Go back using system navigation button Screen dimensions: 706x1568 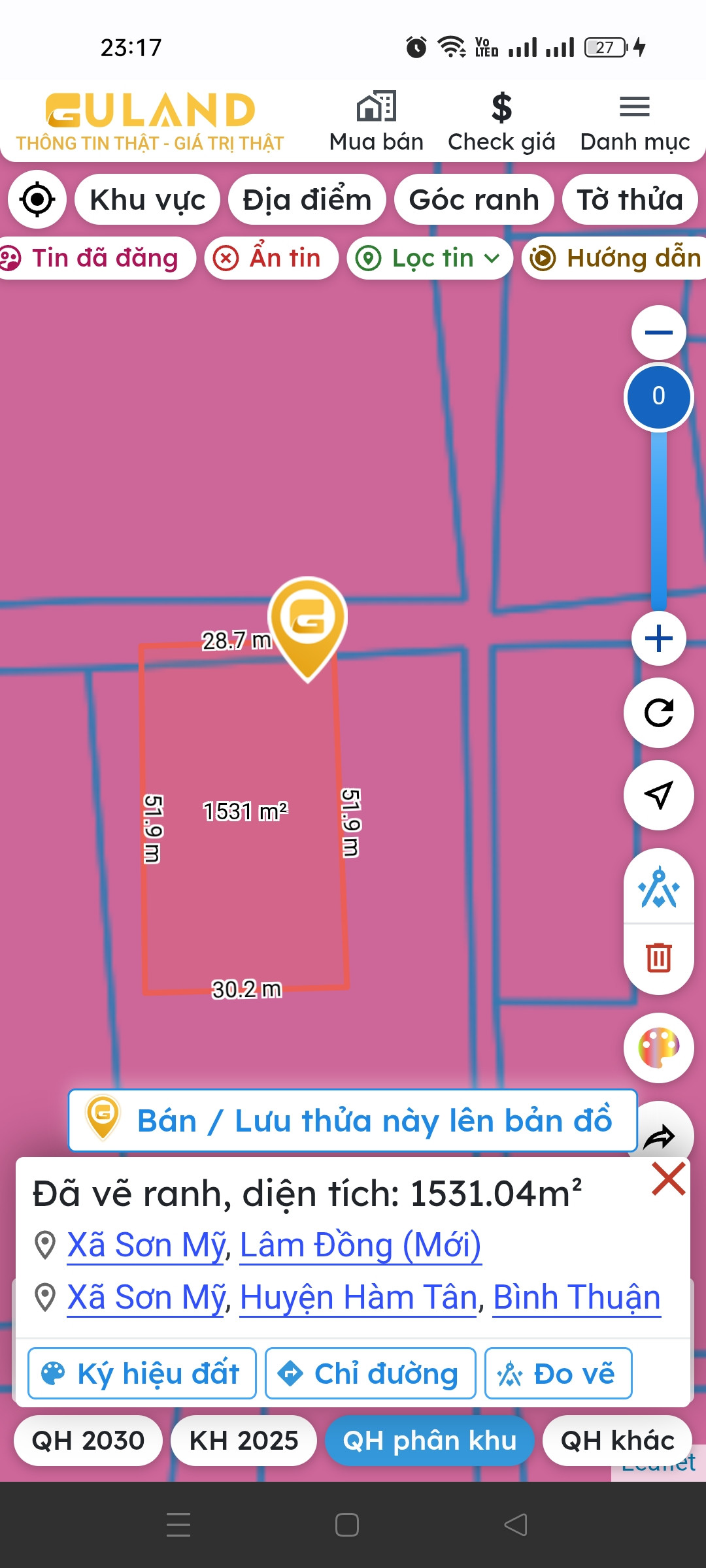tap(516, 1525)
